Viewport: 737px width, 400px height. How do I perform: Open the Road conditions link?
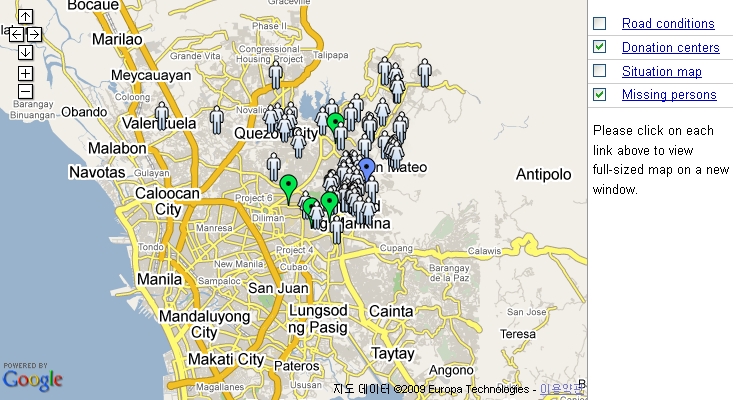tap(667, 23)
